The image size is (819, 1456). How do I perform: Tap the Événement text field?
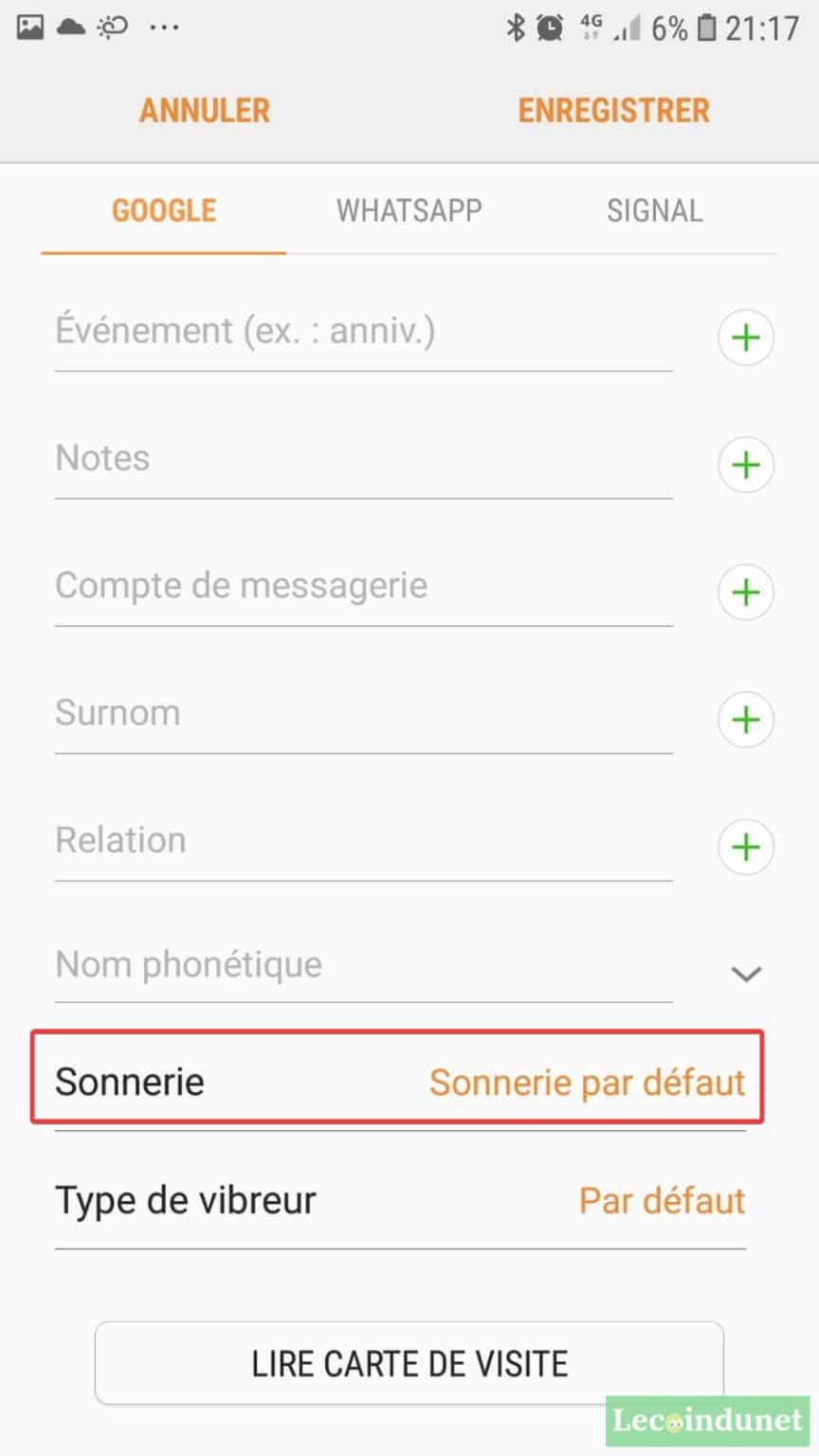(363, 333)
